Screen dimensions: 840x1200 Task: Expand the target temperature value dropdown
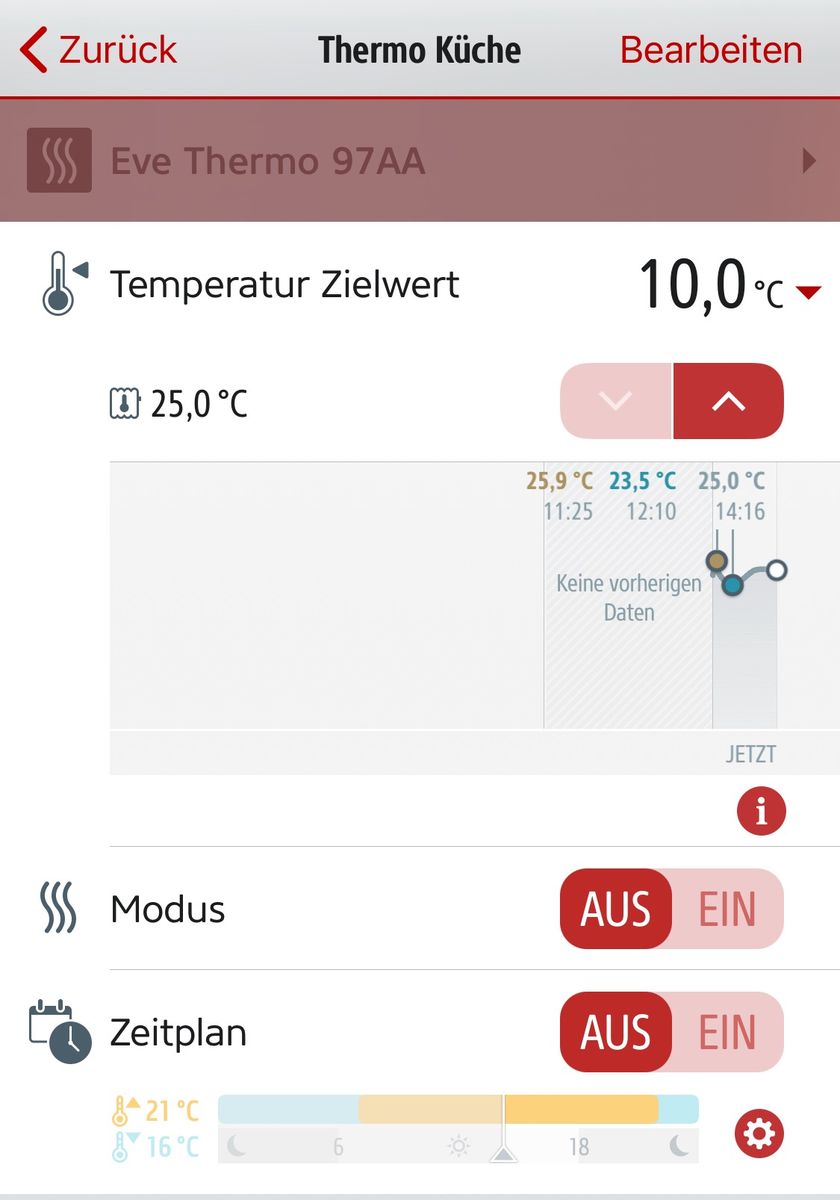(808, 292)
